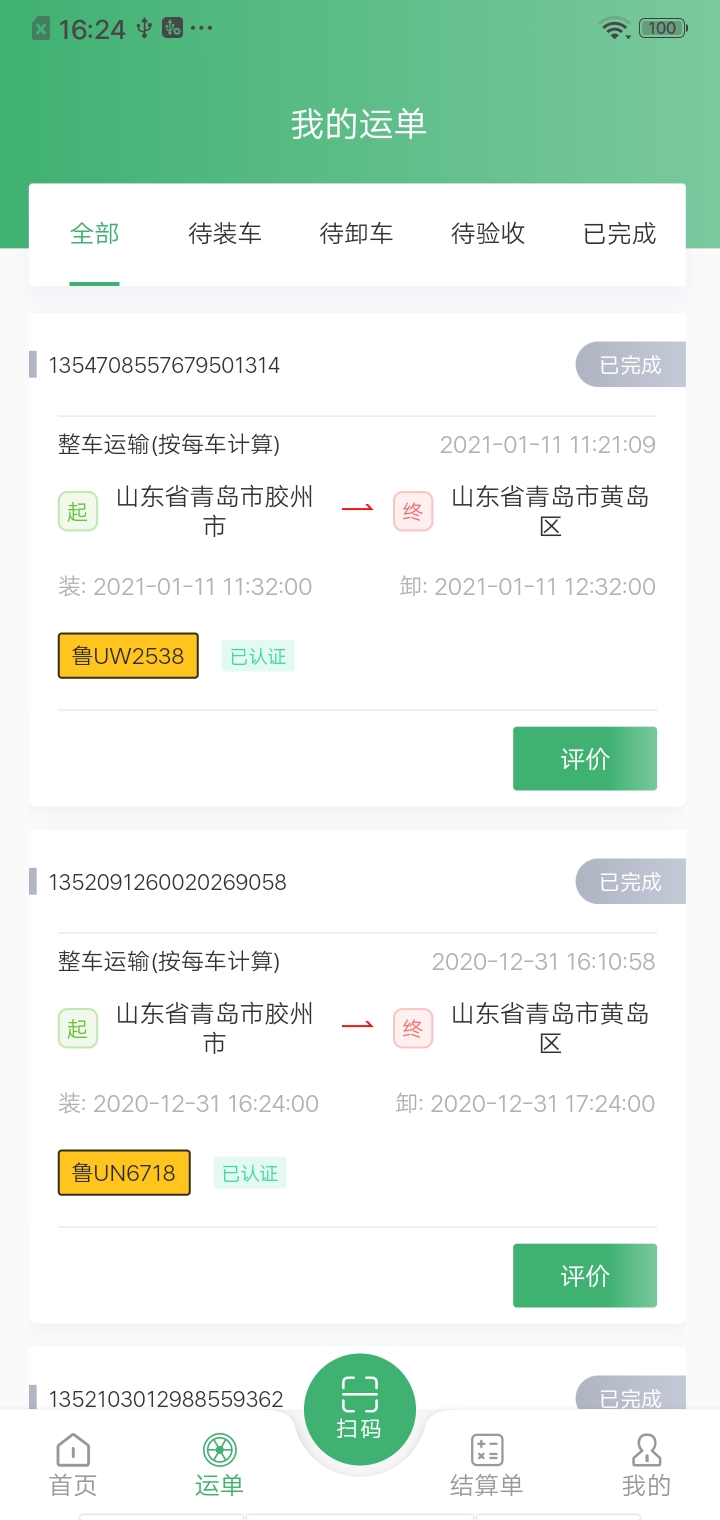Stay on the 全部 tab by clicking it
Screen dimensions: 720x1520
pos(94,234)
